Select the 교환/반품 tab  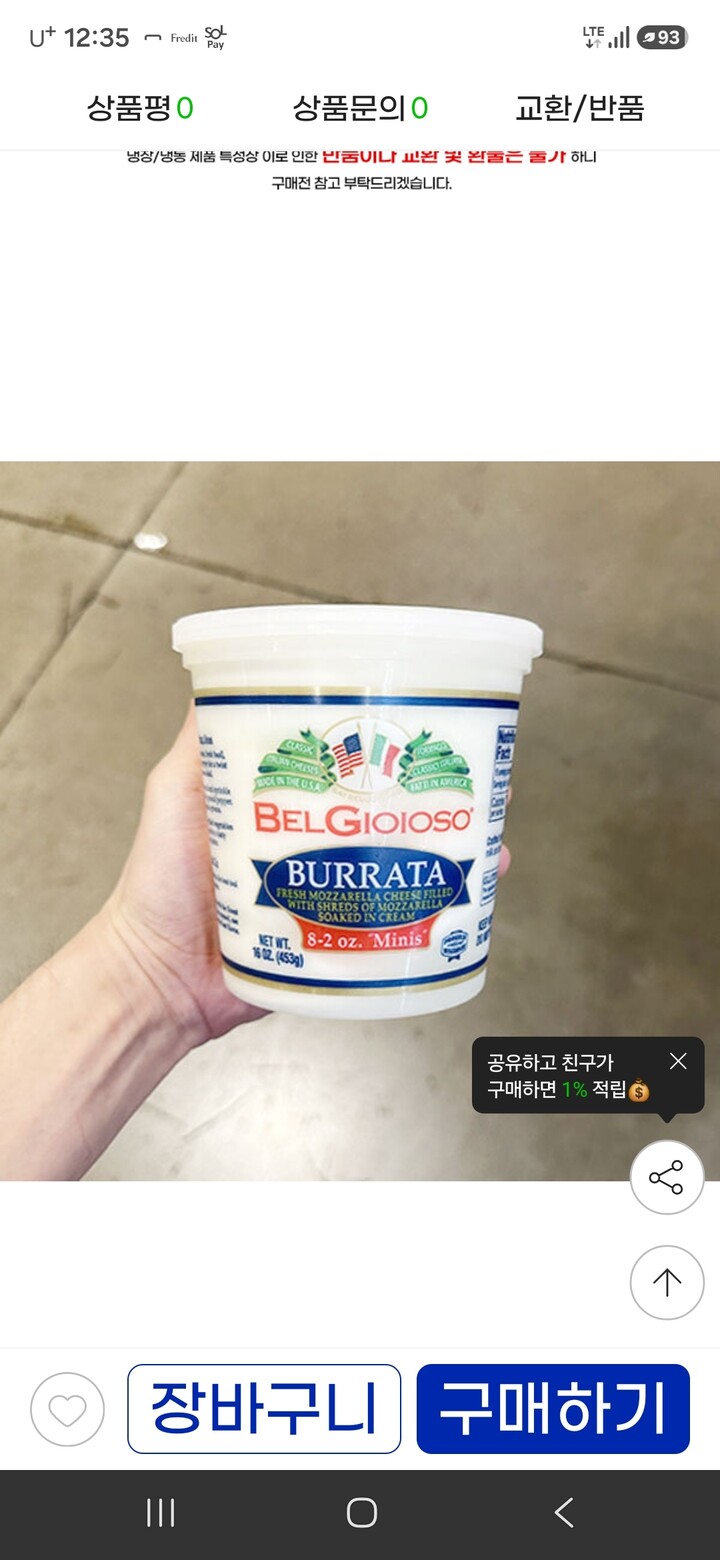coord(580,108)
